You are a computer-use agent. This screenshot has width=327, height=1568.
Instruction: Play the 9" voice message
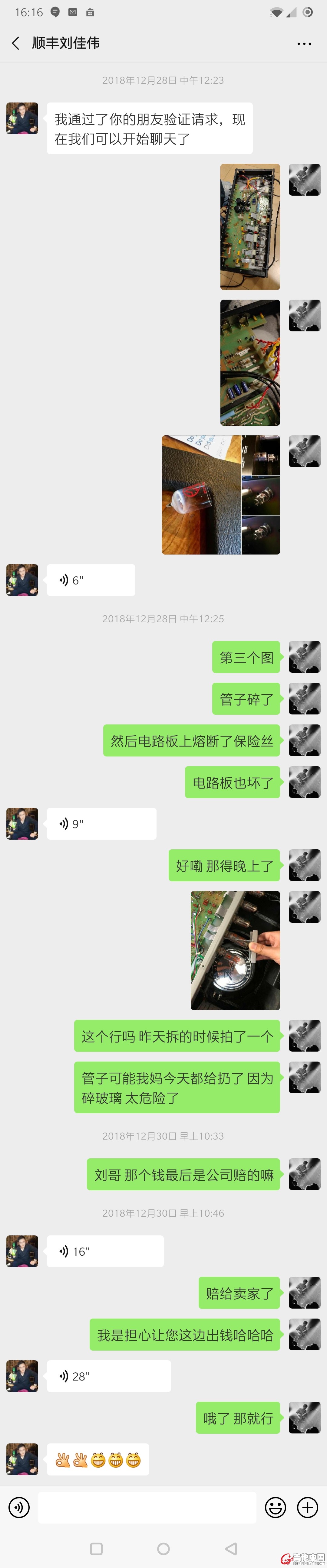pyautogui.click(x=101, y=824)
